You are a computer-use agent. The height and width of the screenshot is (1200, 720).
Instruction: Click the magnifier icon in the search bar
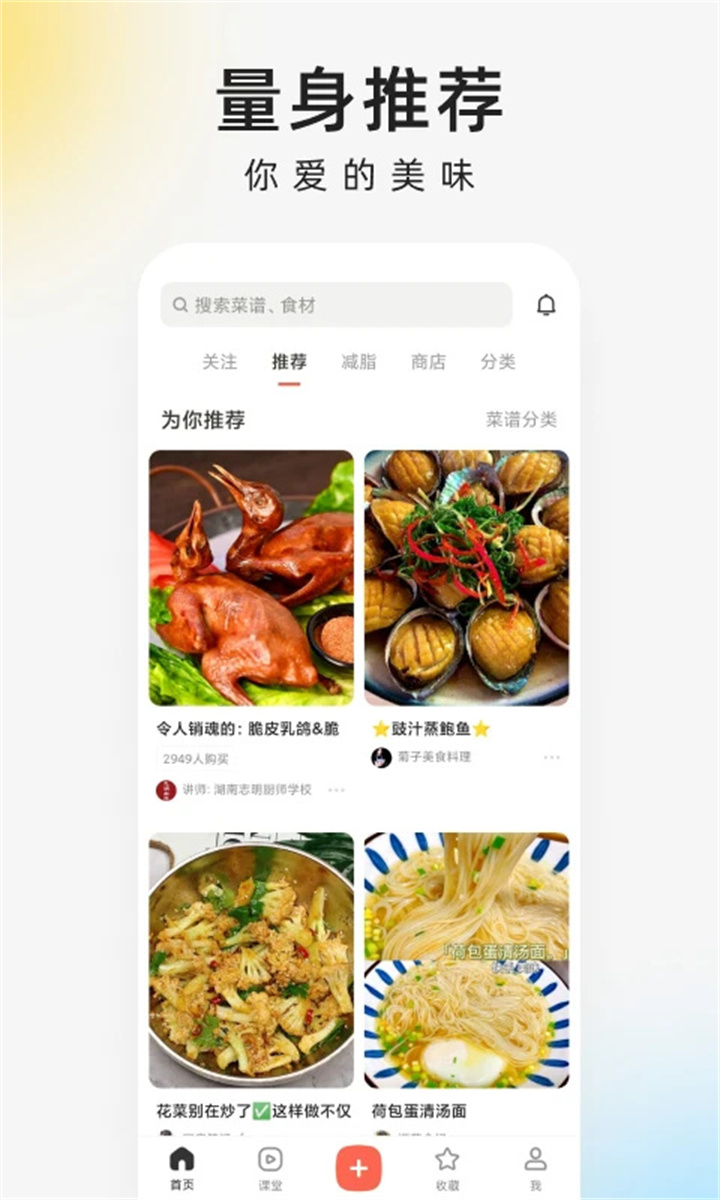coord(181,305)
